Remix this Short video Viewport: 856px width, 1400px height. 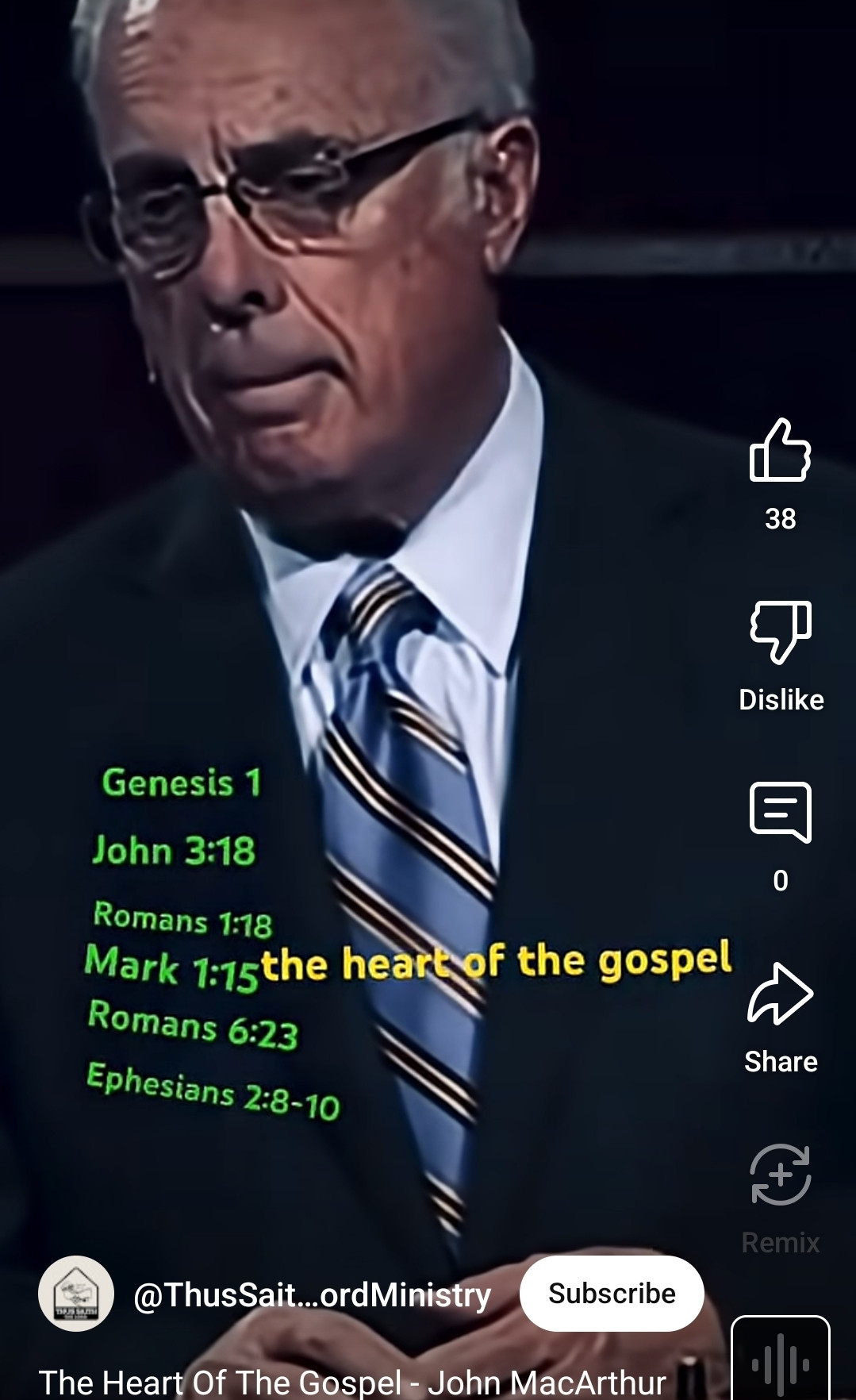780,1175
